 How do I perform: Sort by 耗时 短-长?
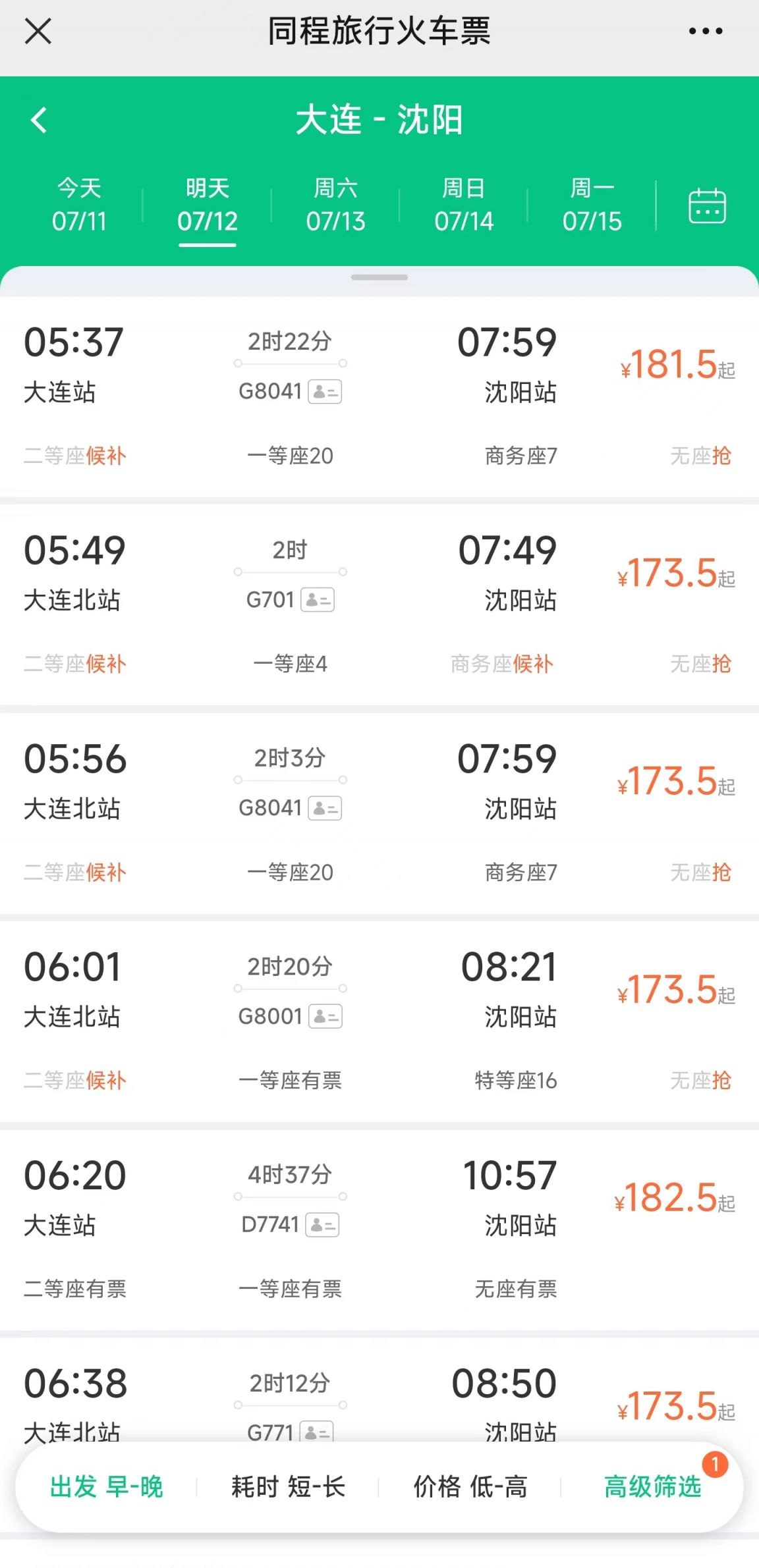click(x=288, y=1486)
